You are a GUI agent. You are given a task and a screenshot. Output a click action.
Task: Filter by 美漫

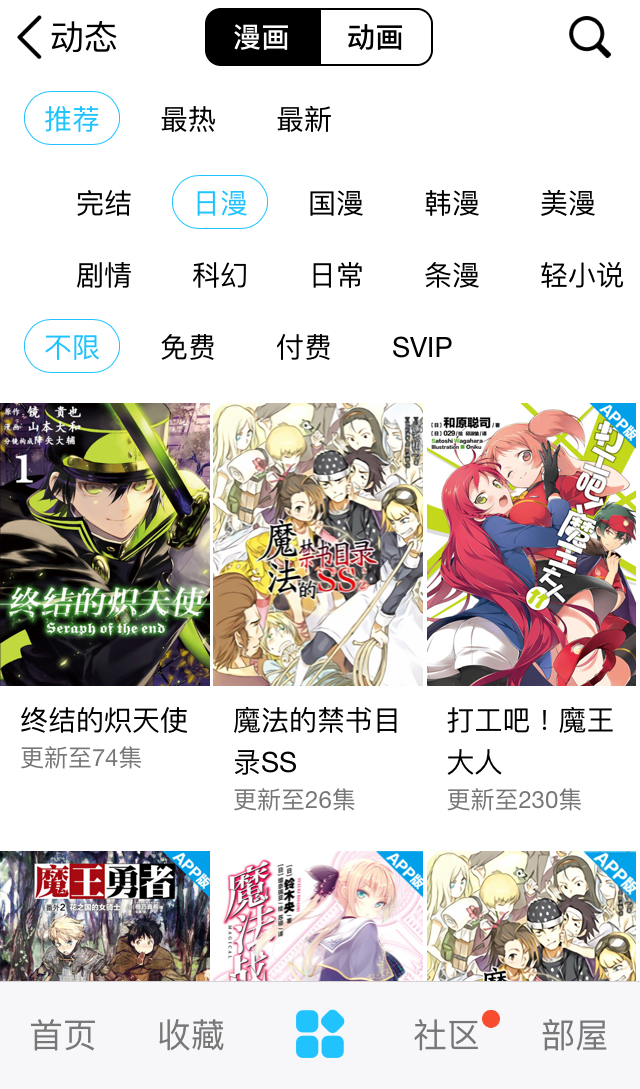coord(568,204)
